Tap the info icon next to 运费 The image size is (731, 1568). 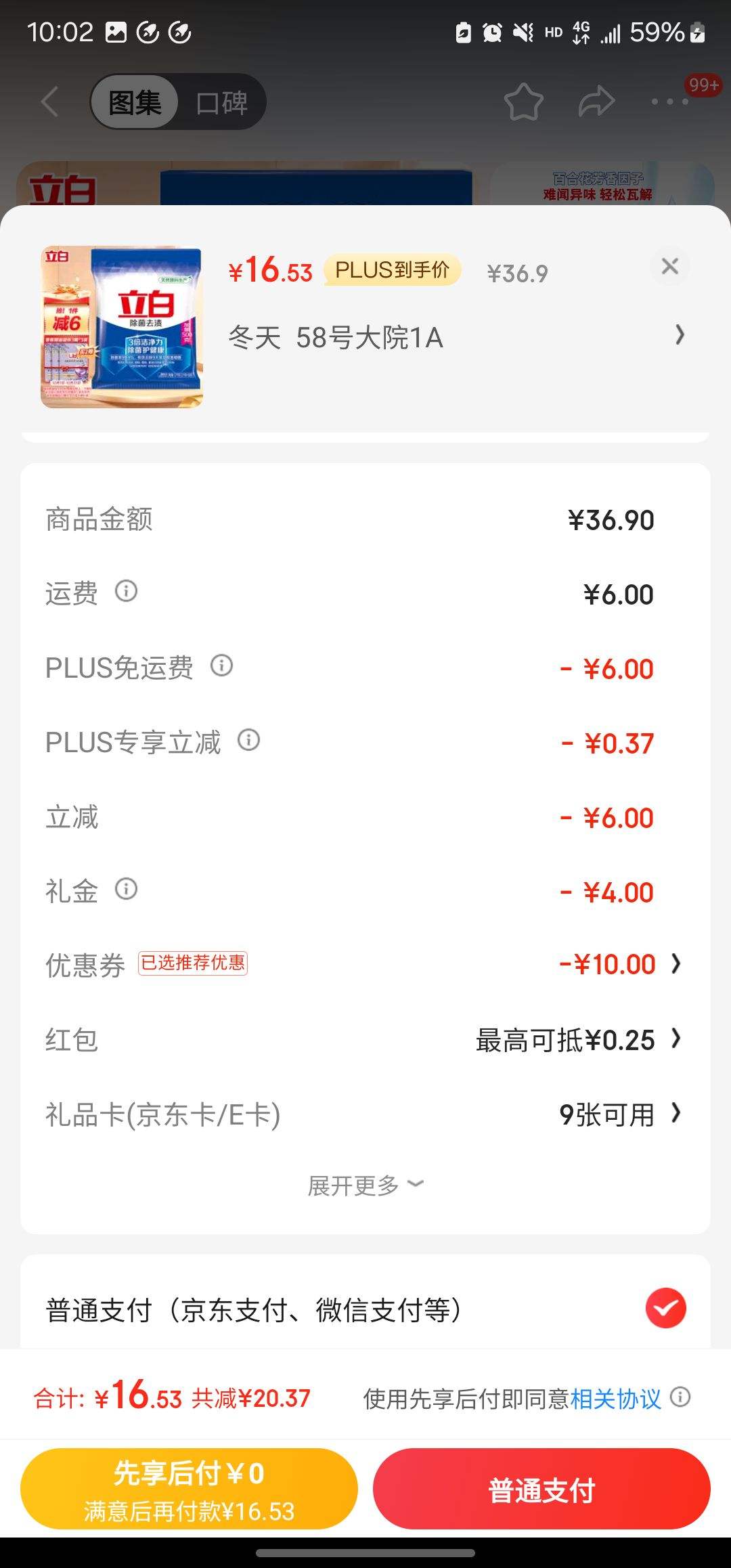pyautogui.click(x=126, y=591)
